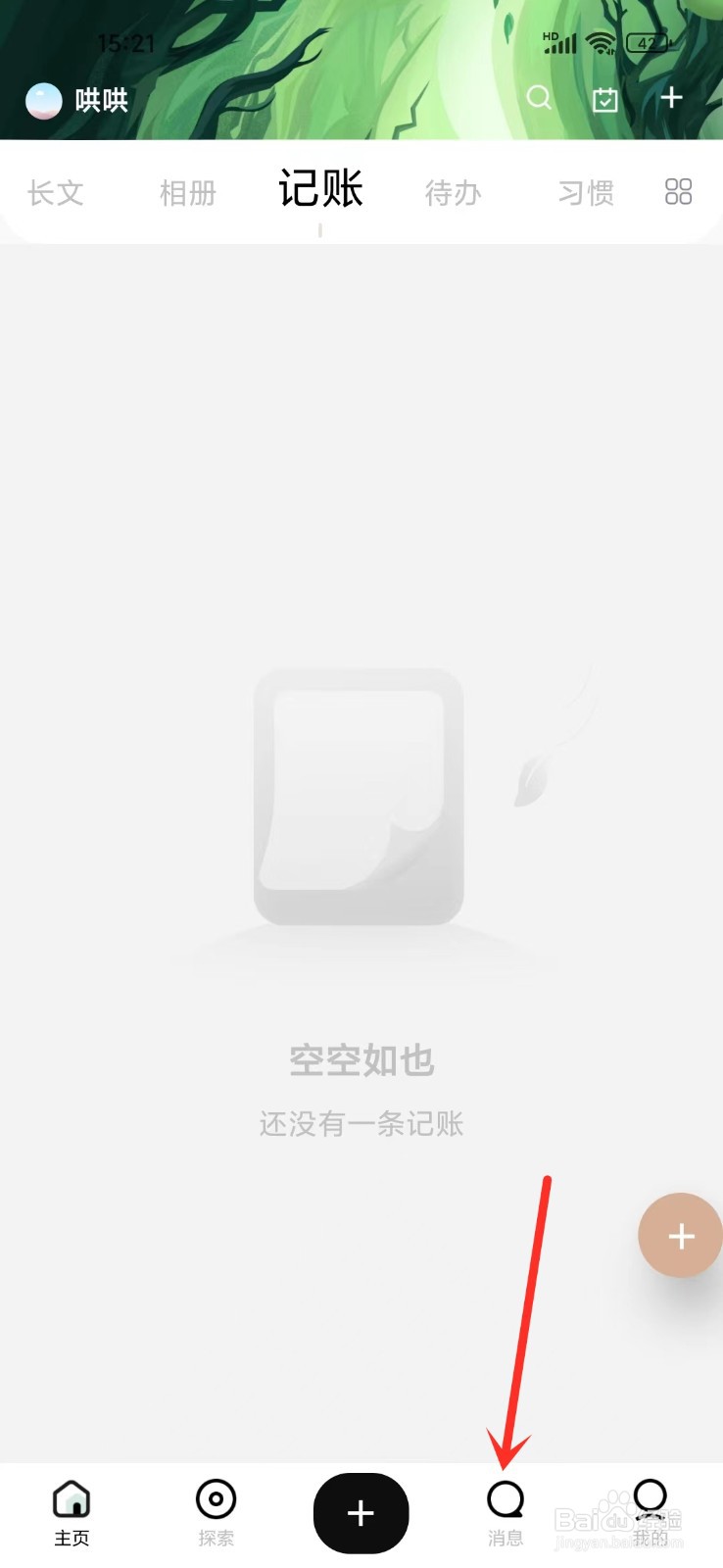The image size is (723, 1568).
Task: Click the calendar check icon near the search
Action: 604,98
